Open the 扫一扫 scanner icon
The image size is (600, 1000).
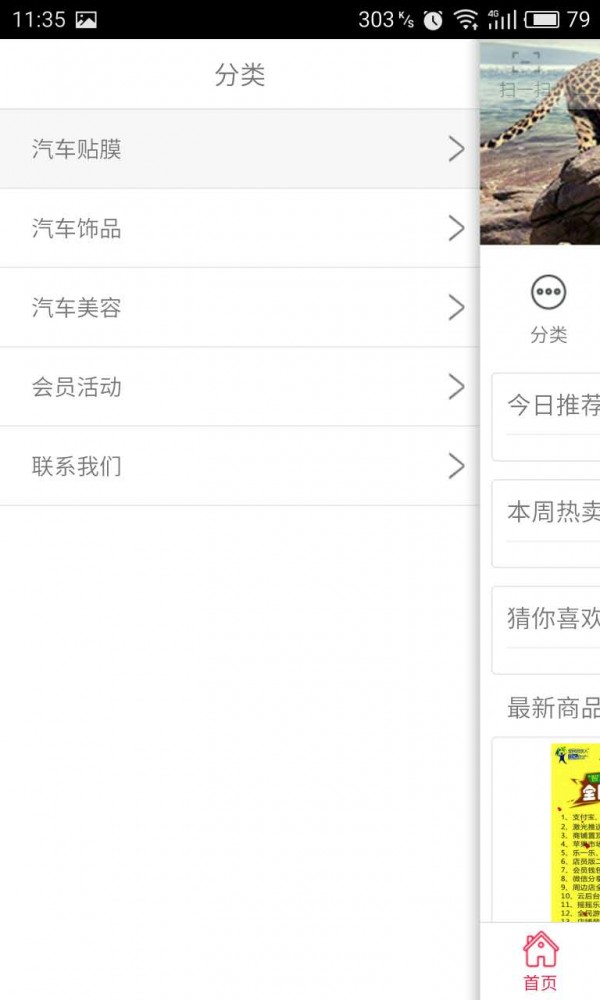[x=526, y=74]
